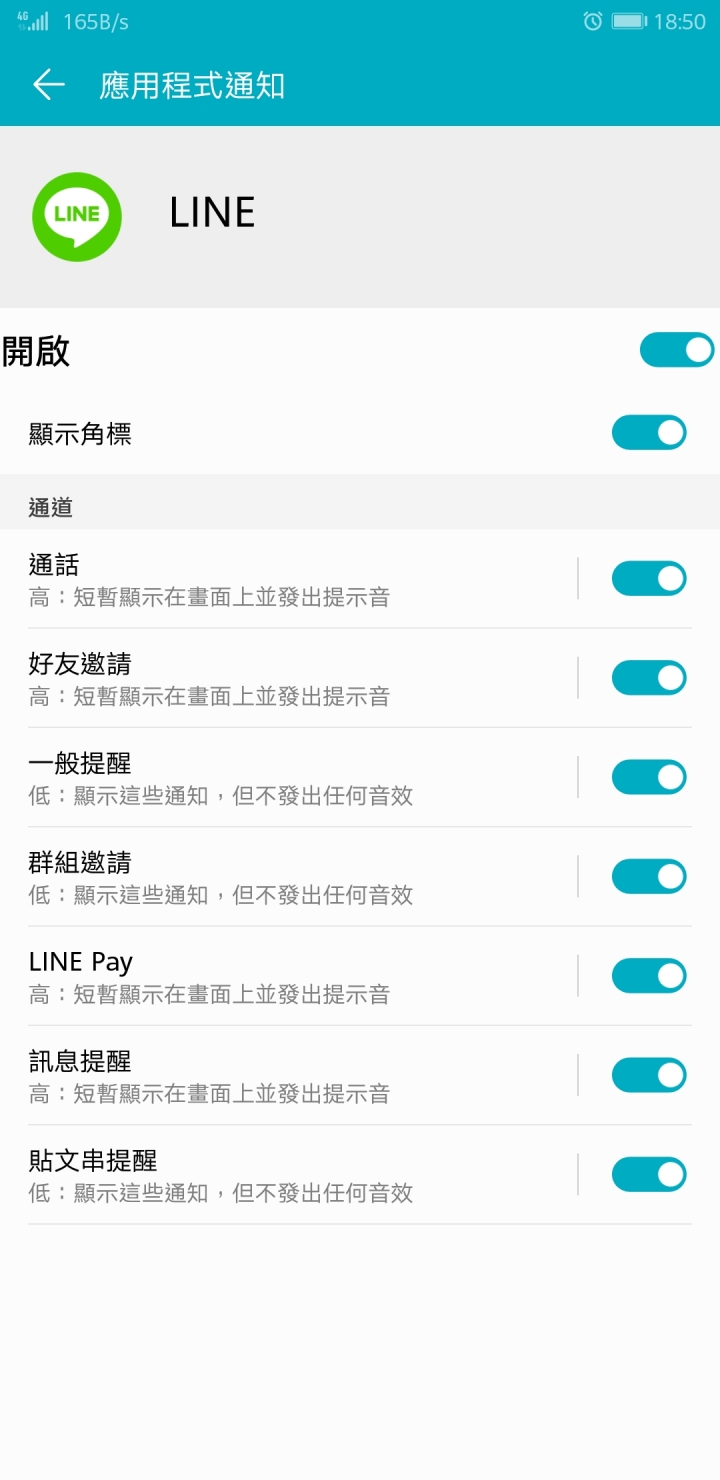This screenshot has height=1480, width=720.
Task: Turn off the main 開啟 notifications switch
Action: pos(677,350)
